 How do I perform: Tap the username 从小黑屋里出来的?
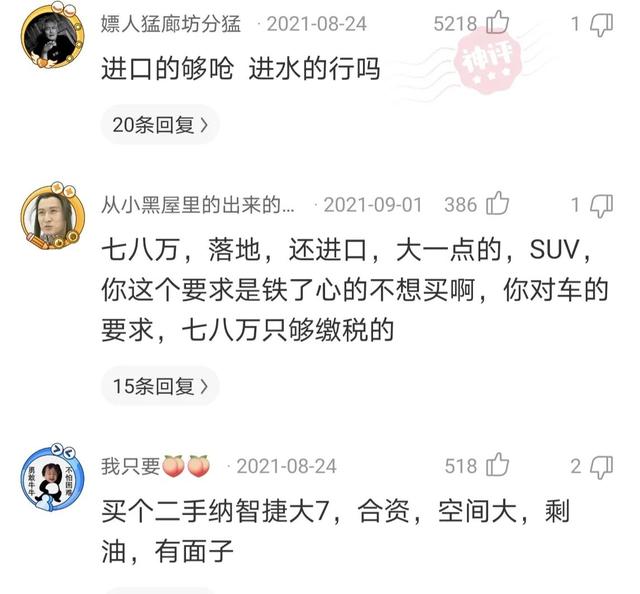[199, 205]
